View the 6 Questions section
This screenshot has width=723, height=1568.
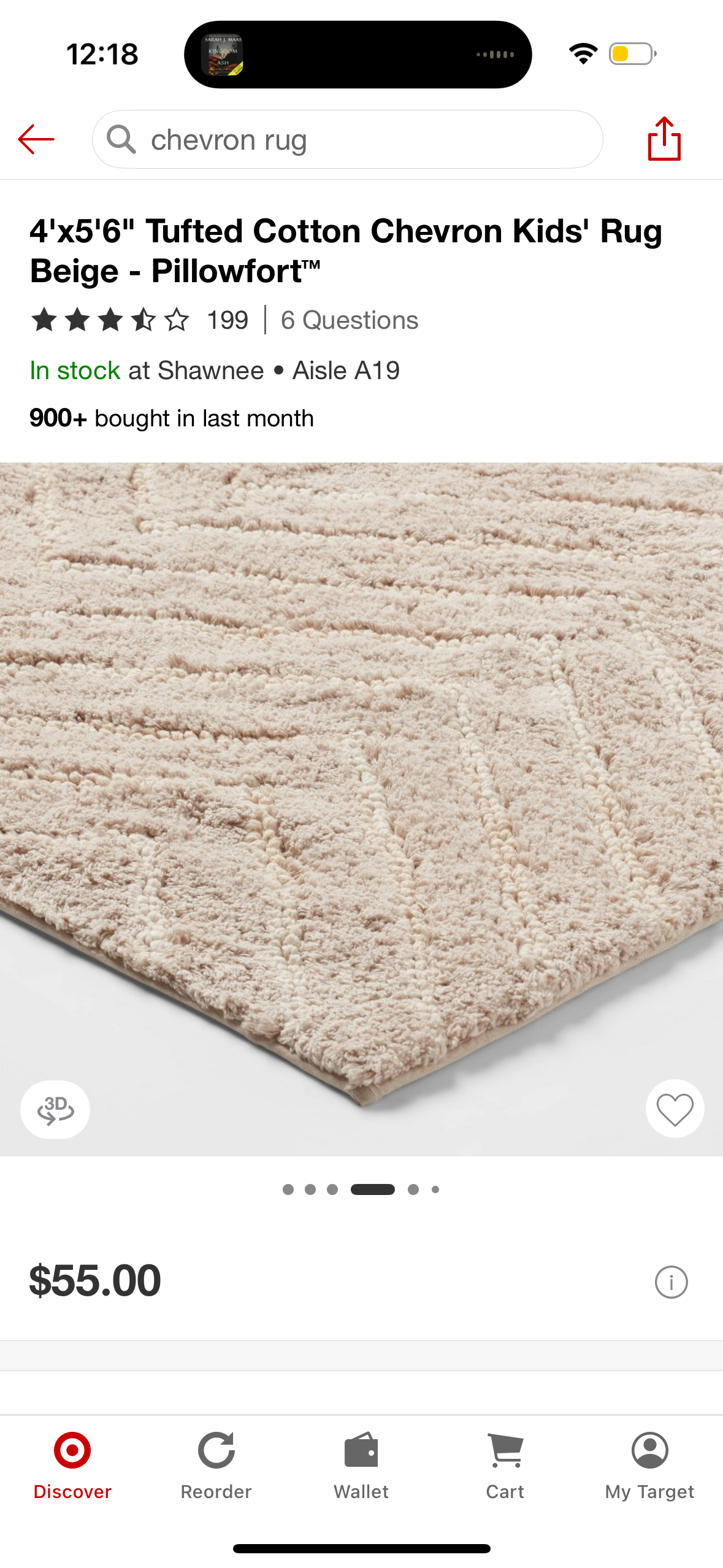tap(349, 320)
